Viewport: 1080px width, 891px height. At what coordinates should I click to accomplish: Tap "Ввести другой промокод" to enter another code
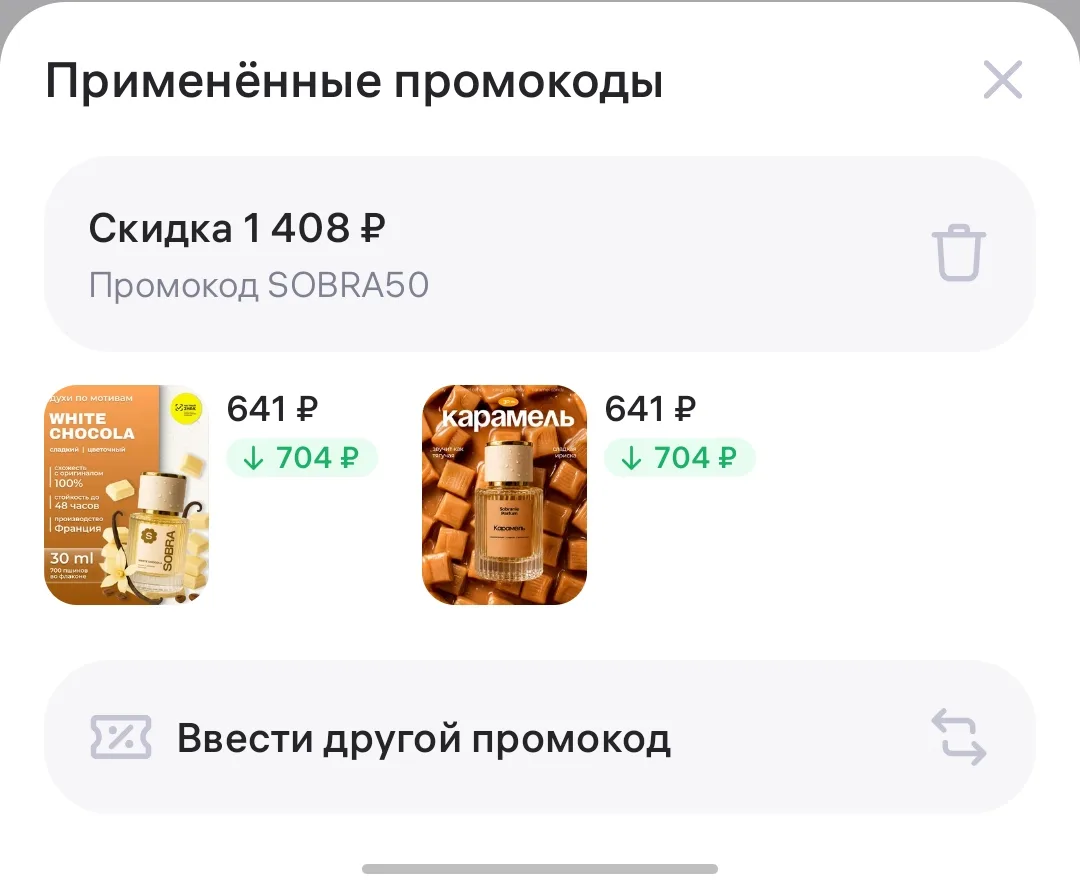tap(539, 737)
